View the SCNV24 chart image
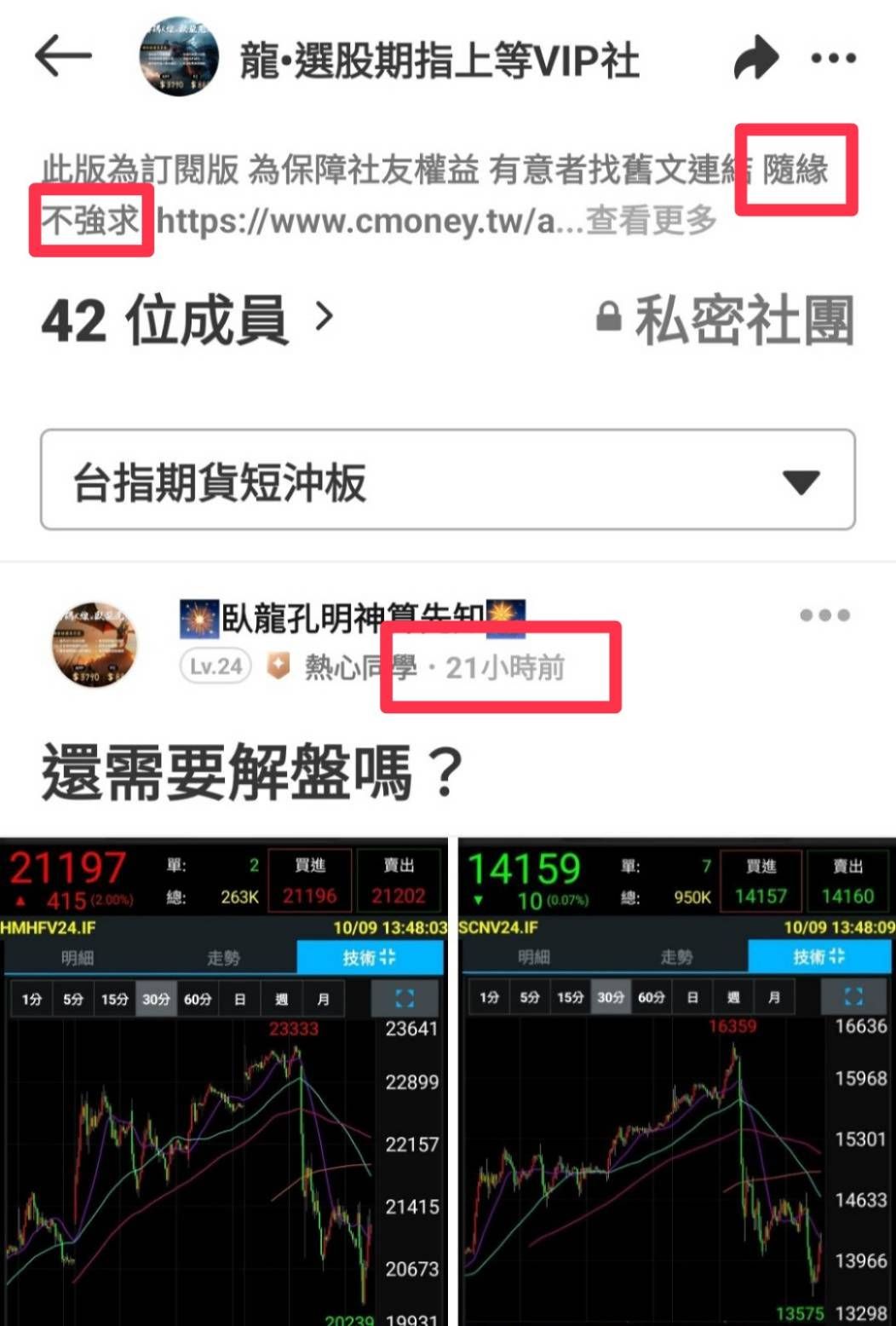The height and width of the screenshot is (1326, 896). (x=677, y=1082)
